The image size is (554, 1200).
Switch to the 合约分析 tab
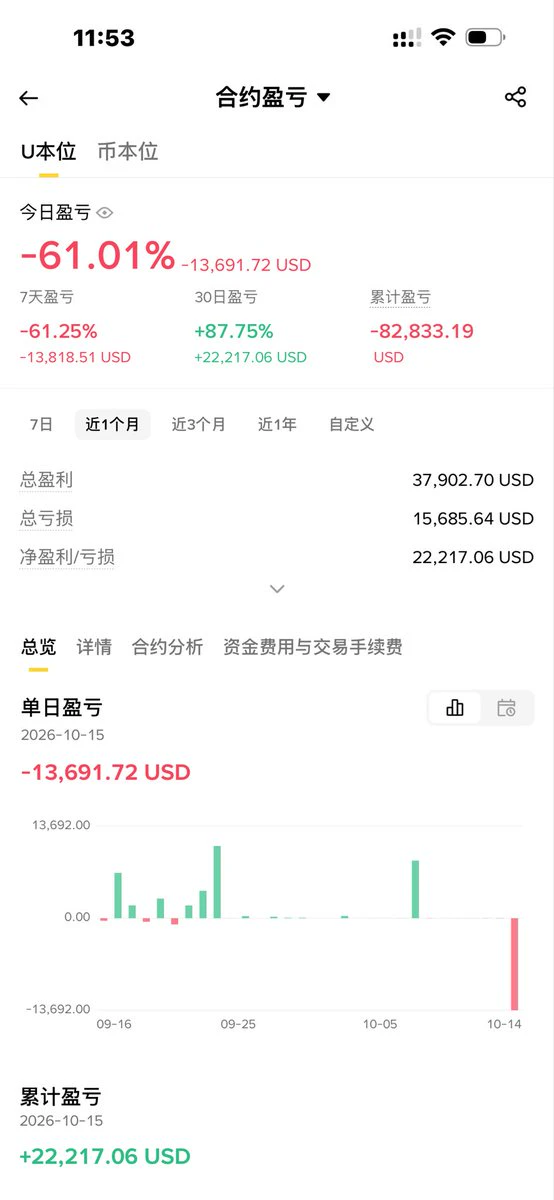tap(167, 647)
